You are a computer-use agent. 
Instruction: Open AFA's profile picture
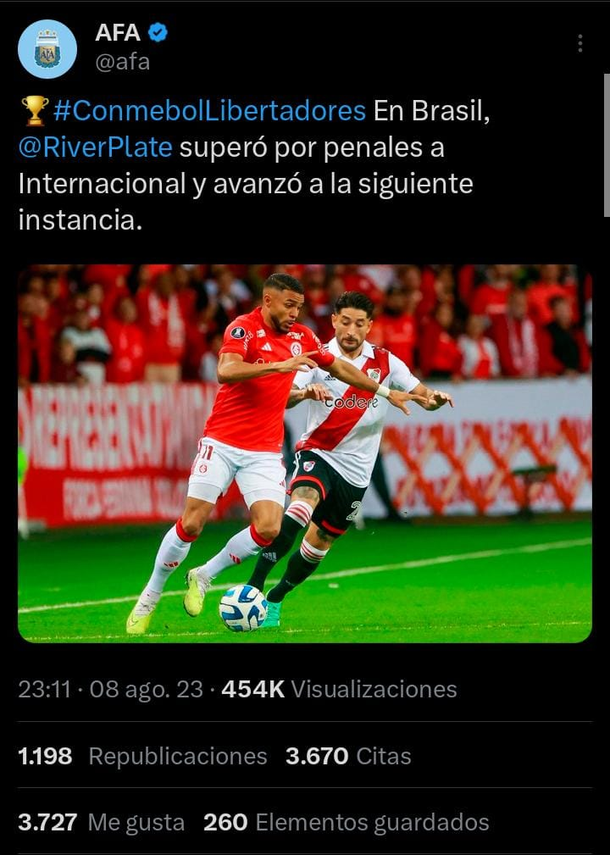tap(47, 49)
